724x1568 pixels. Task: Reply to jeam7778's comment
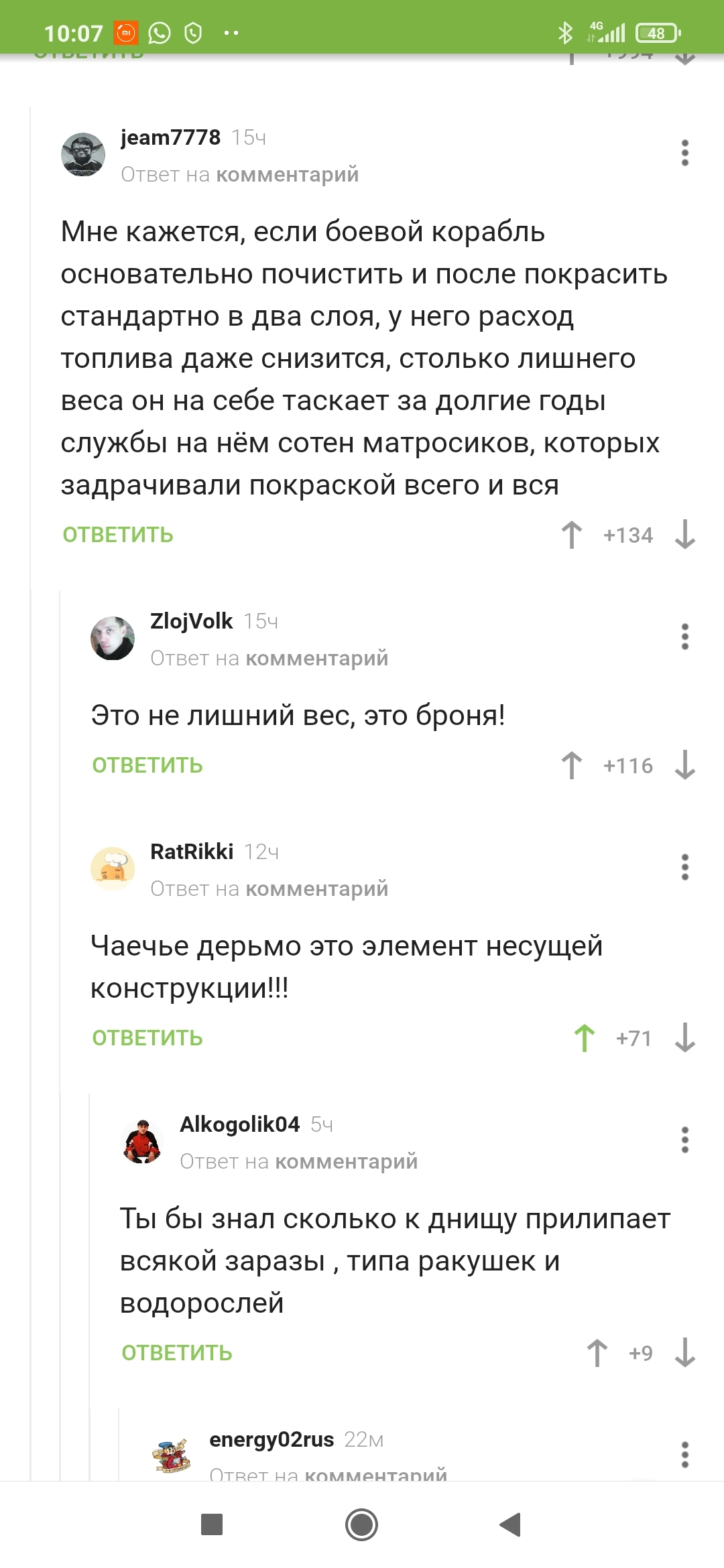pos(118,535)
